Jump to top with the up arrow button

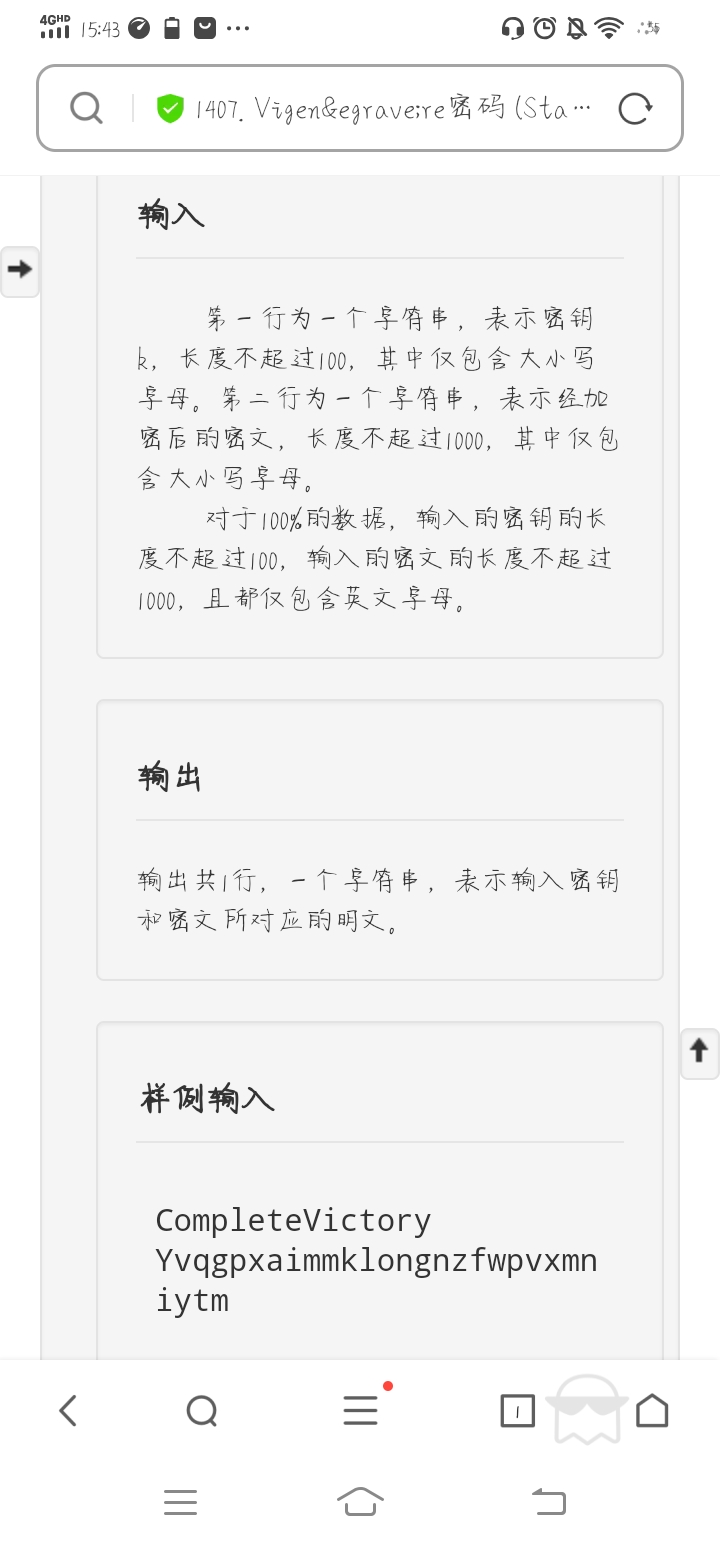(x=700, y=1053)
